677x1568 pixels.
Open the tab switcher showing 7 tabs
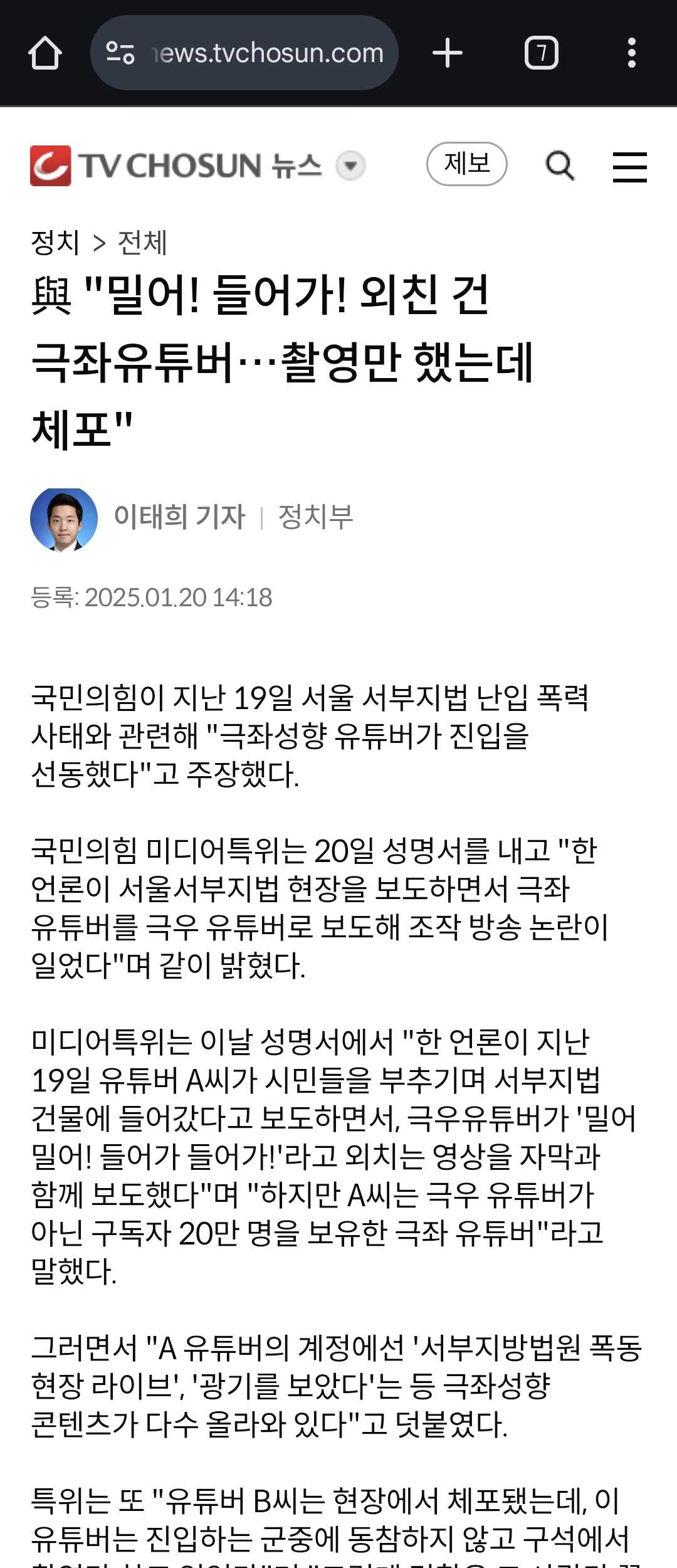(x=541, y=53)
